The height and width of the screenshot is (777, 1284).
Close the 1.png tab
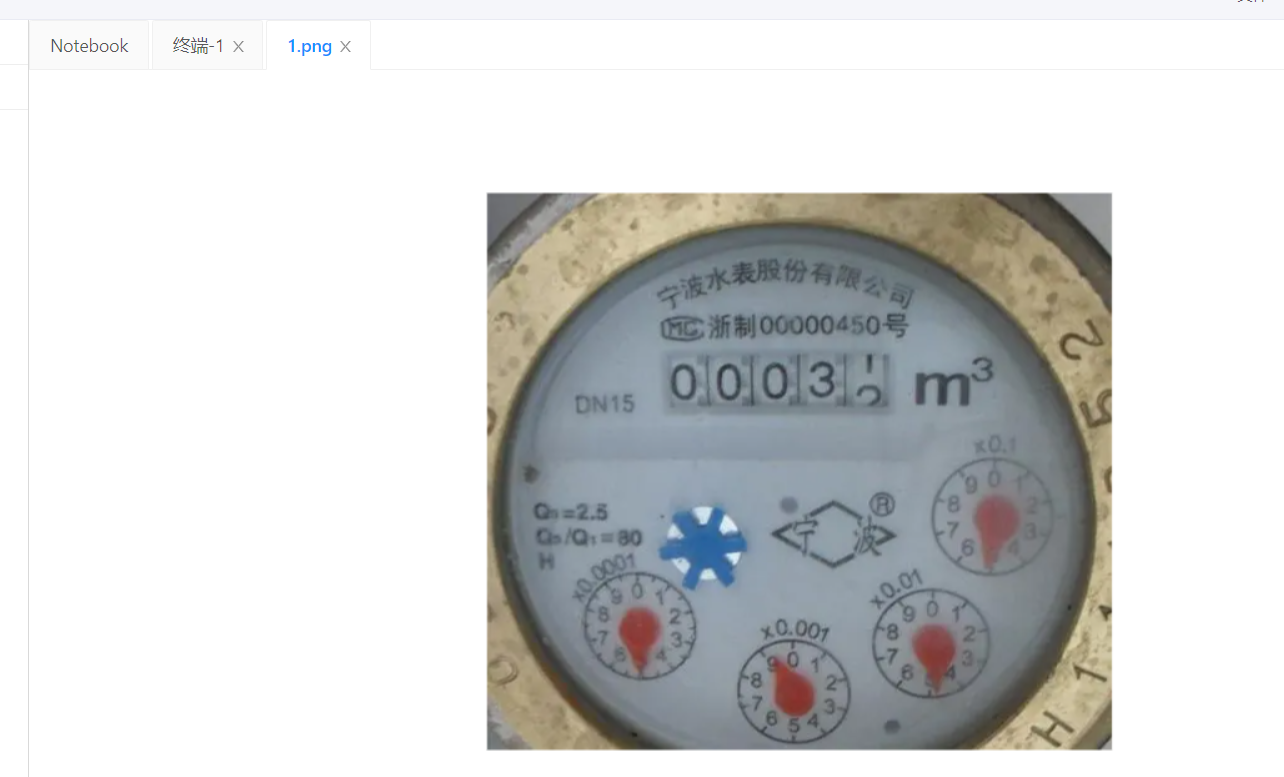(x=345, y=47)
